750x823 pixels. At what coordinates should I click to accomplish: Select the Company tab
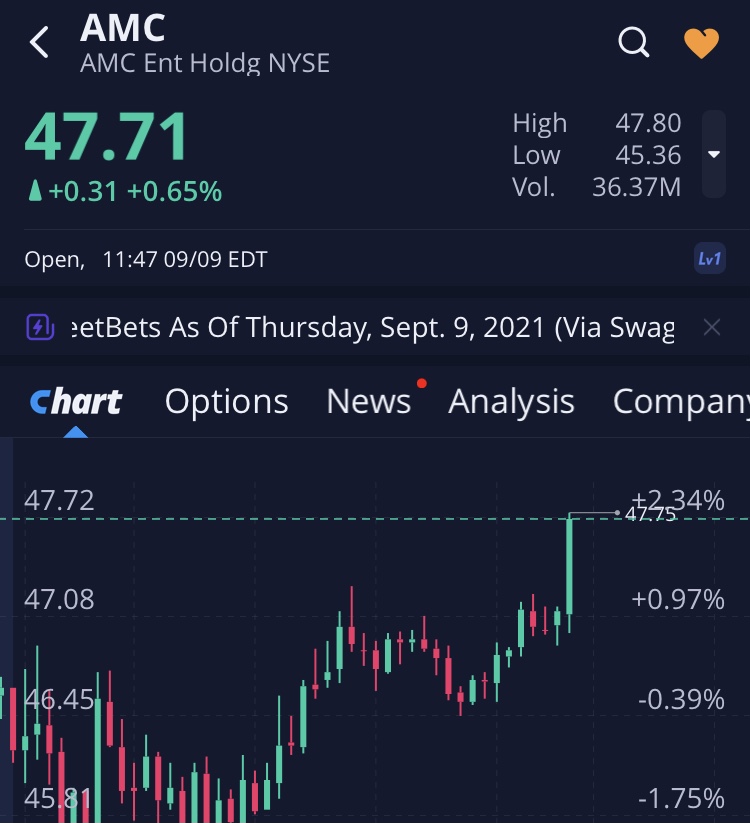[x=680, y=401]
